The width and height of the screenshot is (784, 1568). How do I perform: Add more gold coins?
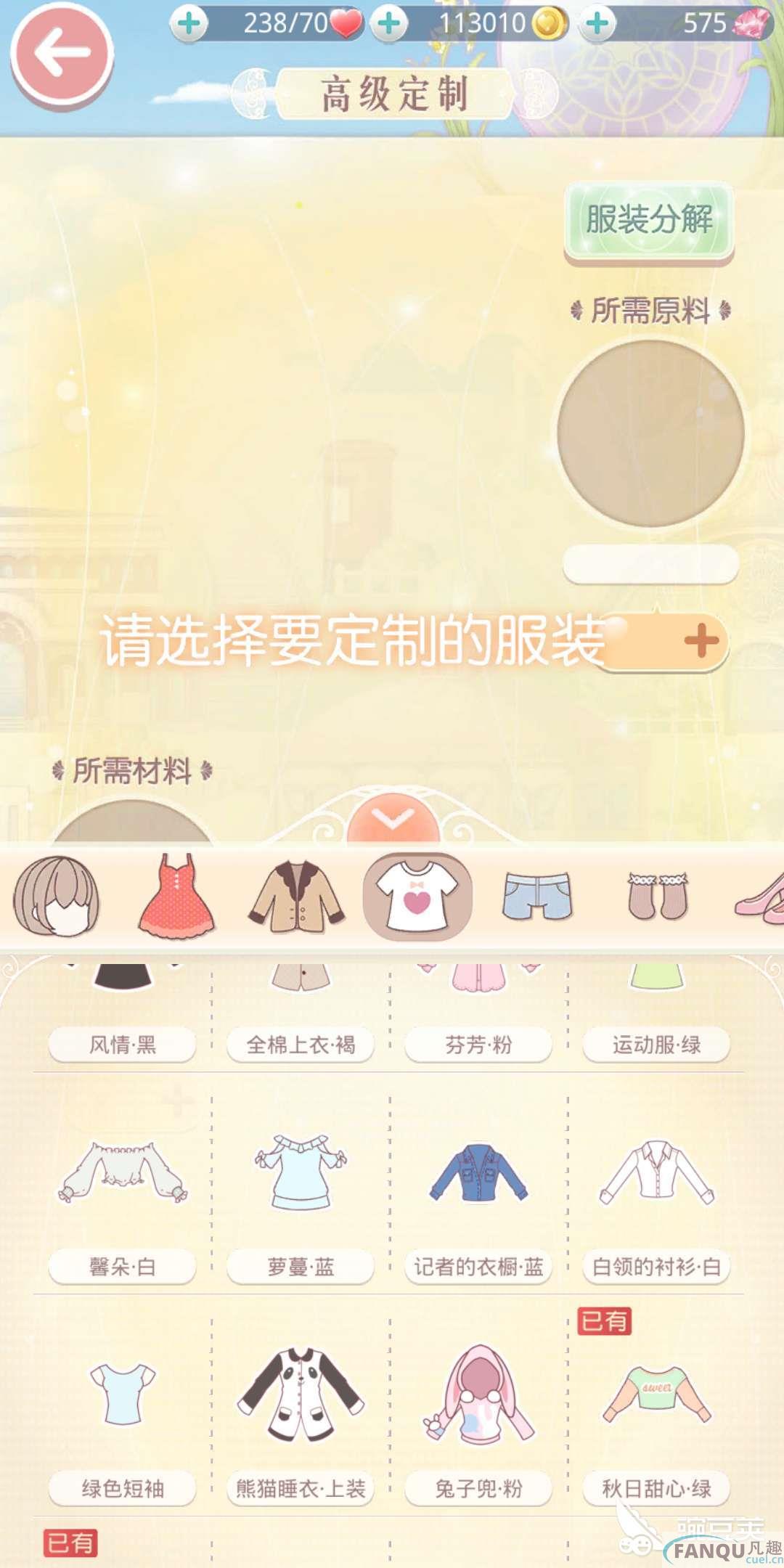pos(389,24)
